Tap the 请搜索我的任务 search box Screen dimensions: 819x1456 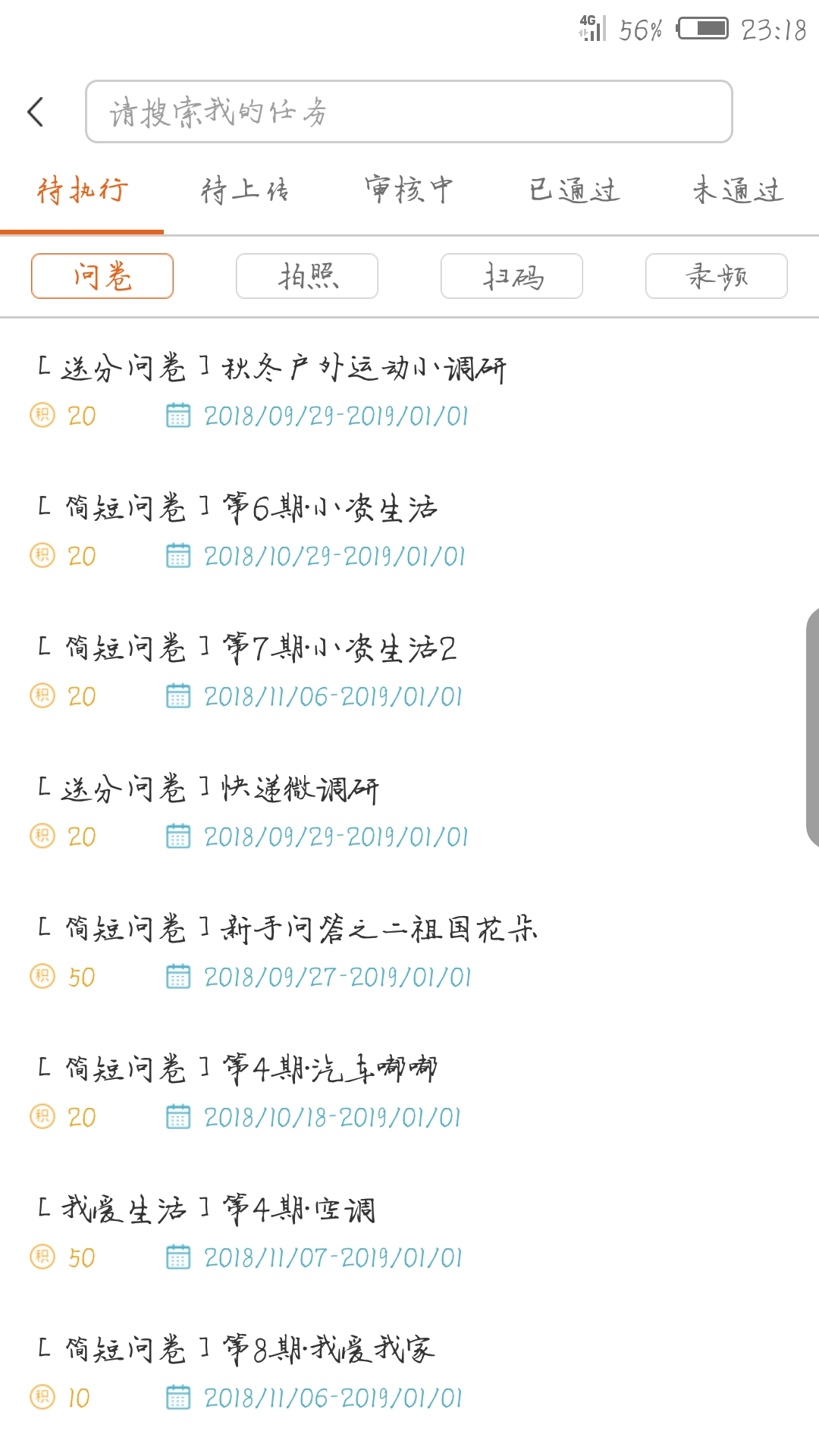[x=409, y=112]
